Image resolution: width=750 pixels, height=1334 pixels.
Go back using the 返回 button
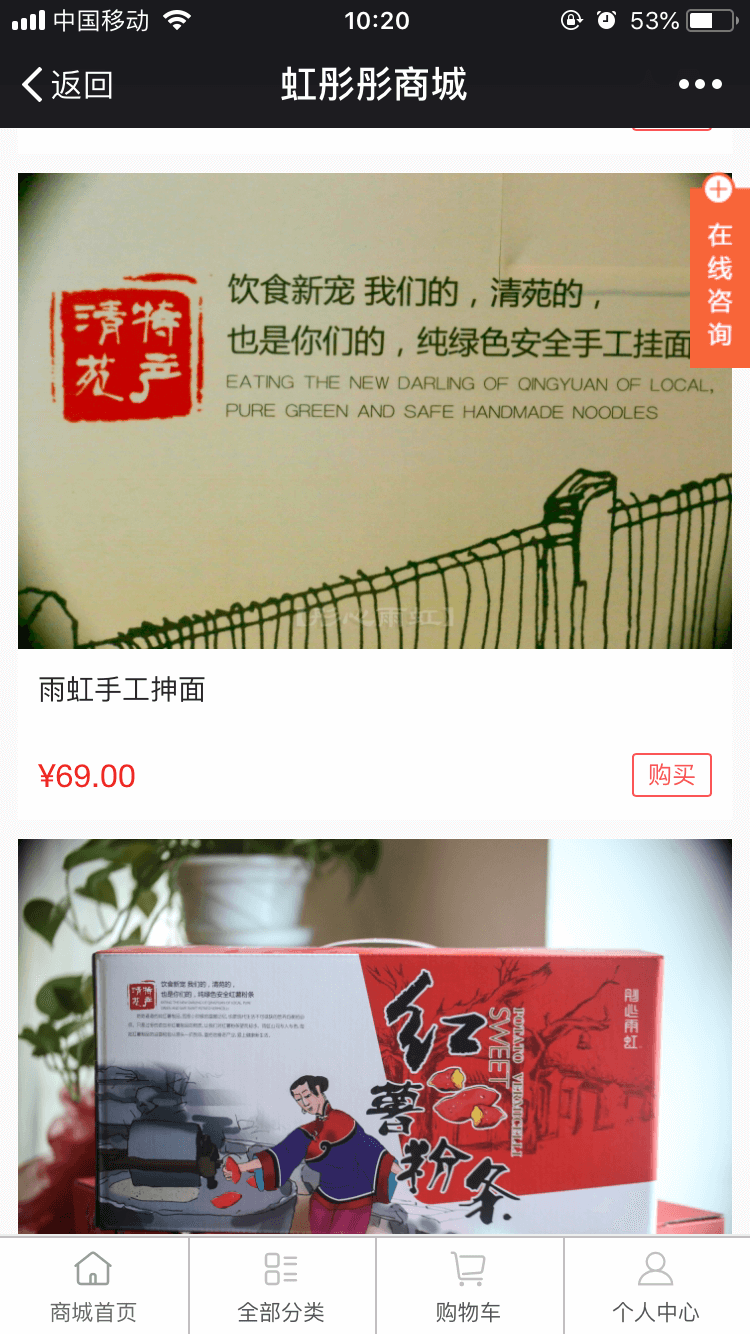point(68,85)
